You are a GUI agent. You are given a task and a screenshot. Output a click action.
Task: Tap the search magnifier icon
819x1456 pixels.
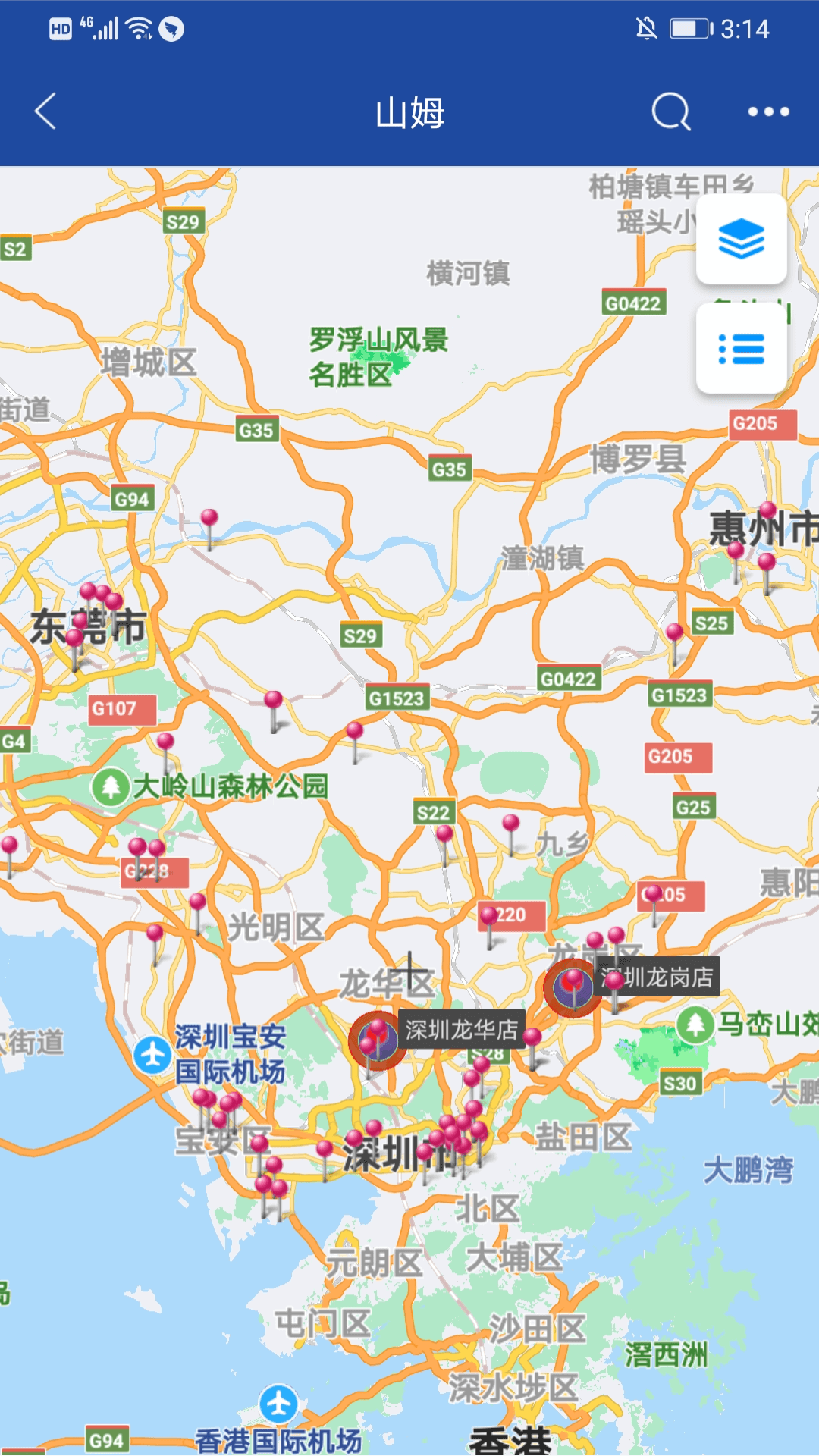point(669,112)
